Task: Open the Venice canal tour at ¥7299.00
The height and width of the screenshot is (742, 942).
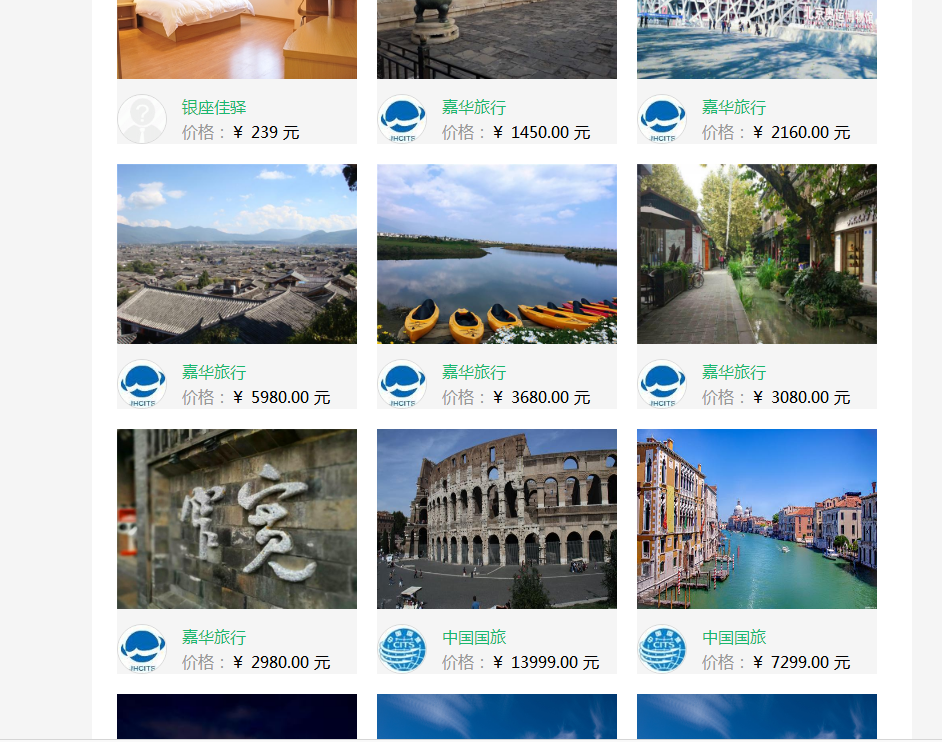Action: (756, 519)
